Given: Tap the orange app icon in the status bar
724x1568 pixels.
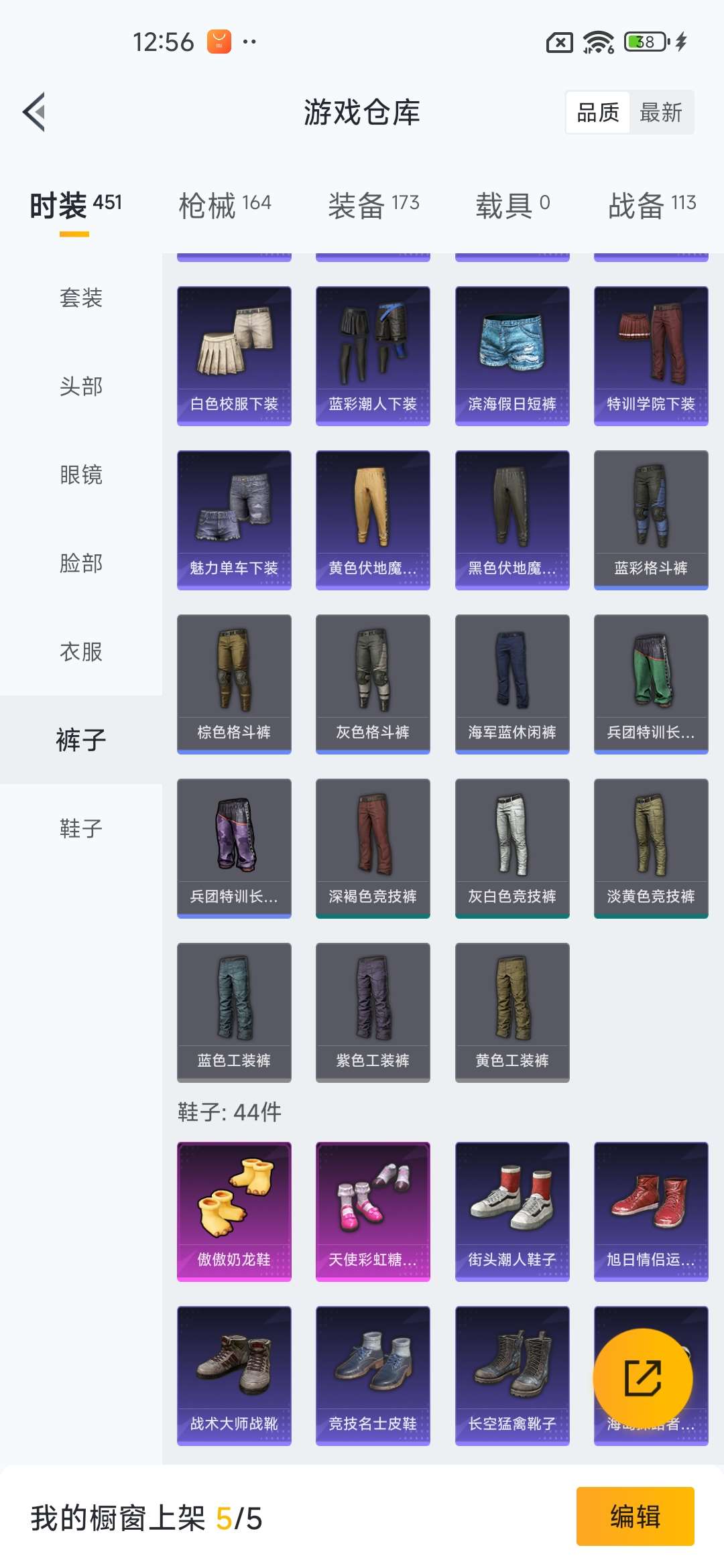Looking at the screenshot, I should [219, 42].
